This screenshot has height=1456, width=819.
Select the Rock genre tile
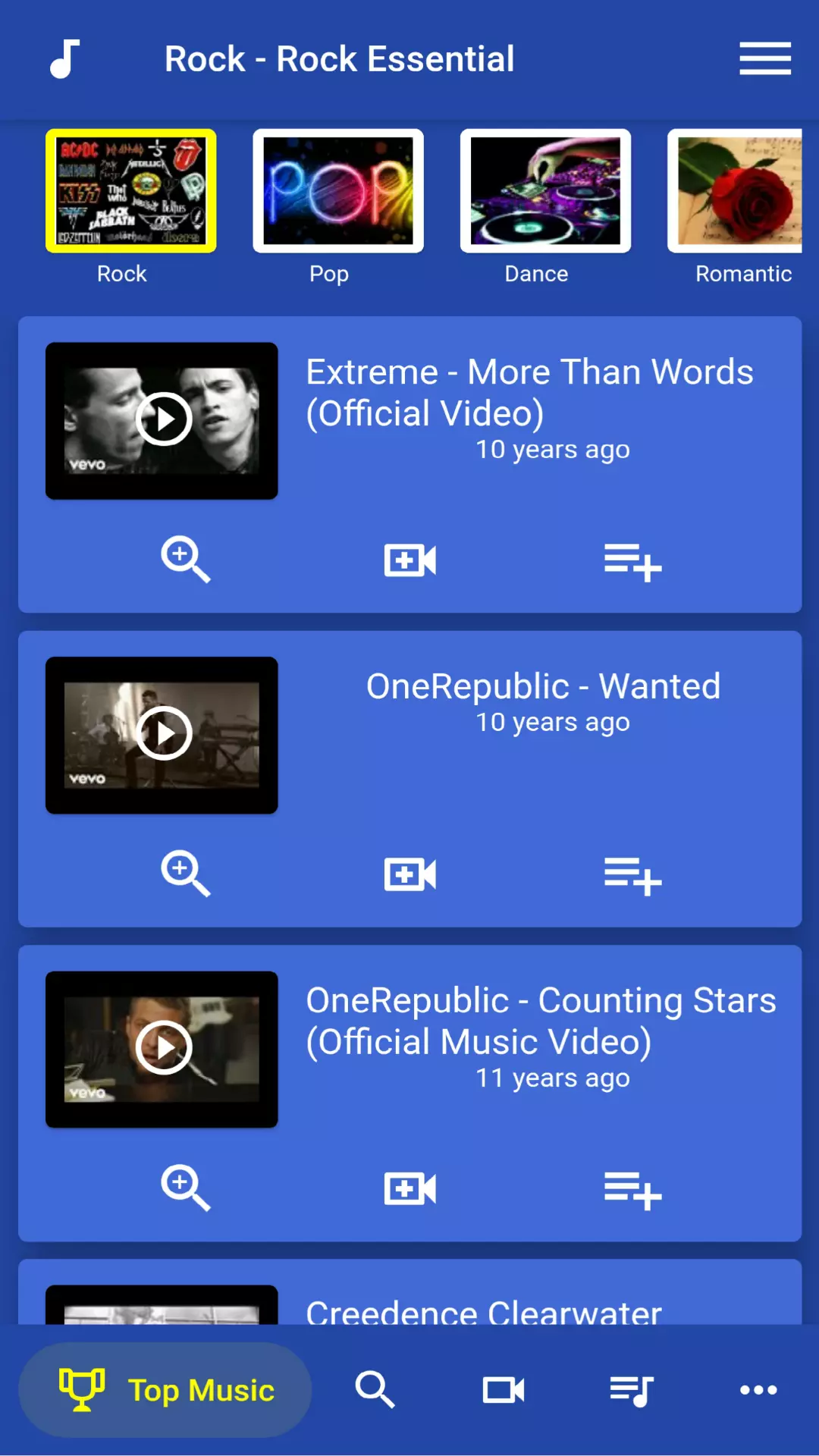point(130,191)
